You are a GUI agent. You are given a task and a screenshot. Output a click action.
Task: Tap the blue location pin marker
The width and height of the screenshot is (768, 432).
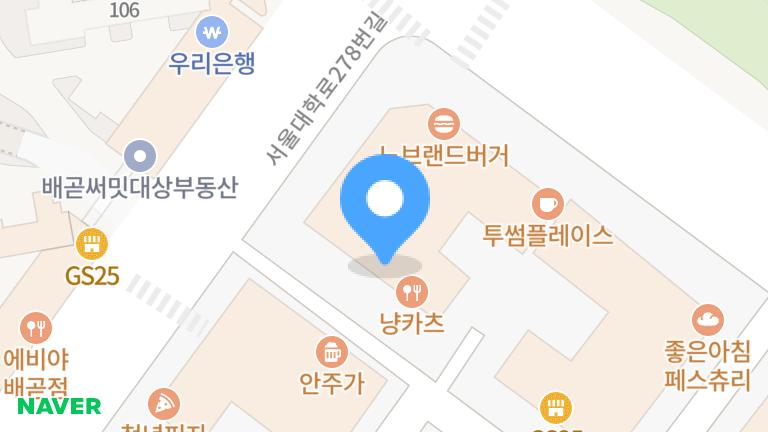click(385, 203)
